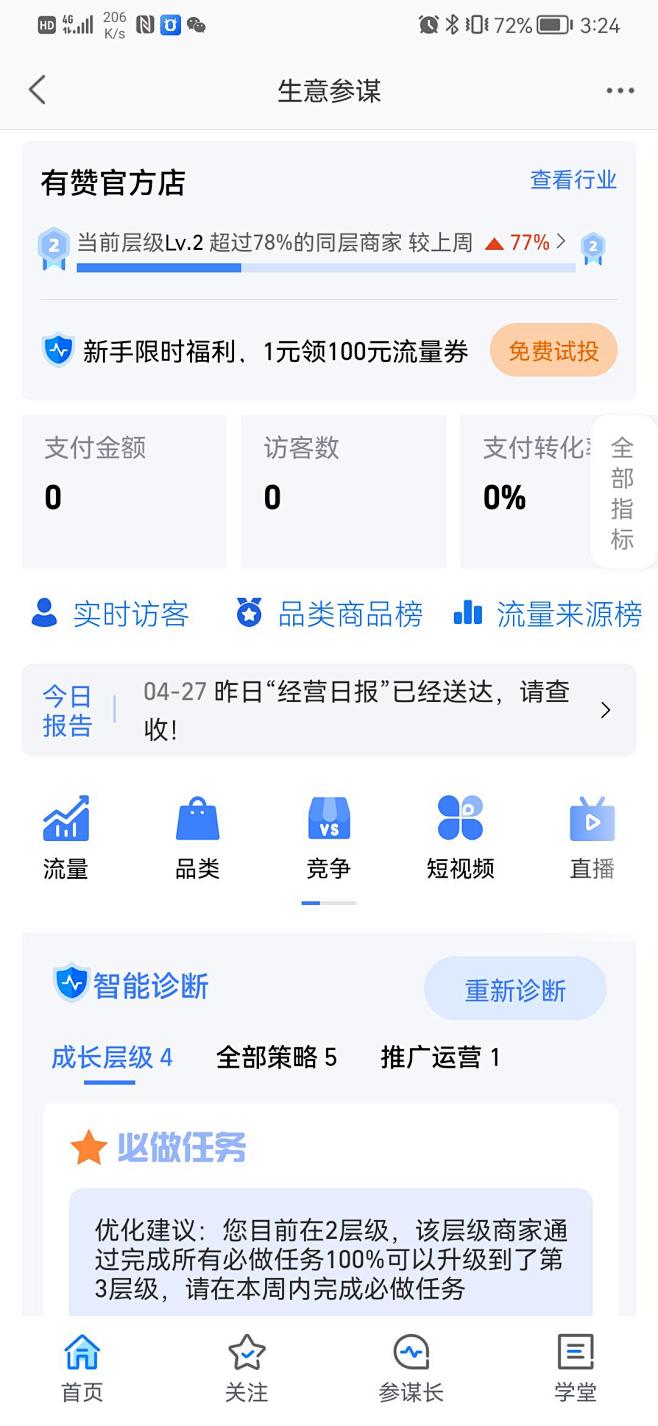Open 参谋长 in bottom navigation
Viewport: 658px width, 1426px height.
[411, 1368]
